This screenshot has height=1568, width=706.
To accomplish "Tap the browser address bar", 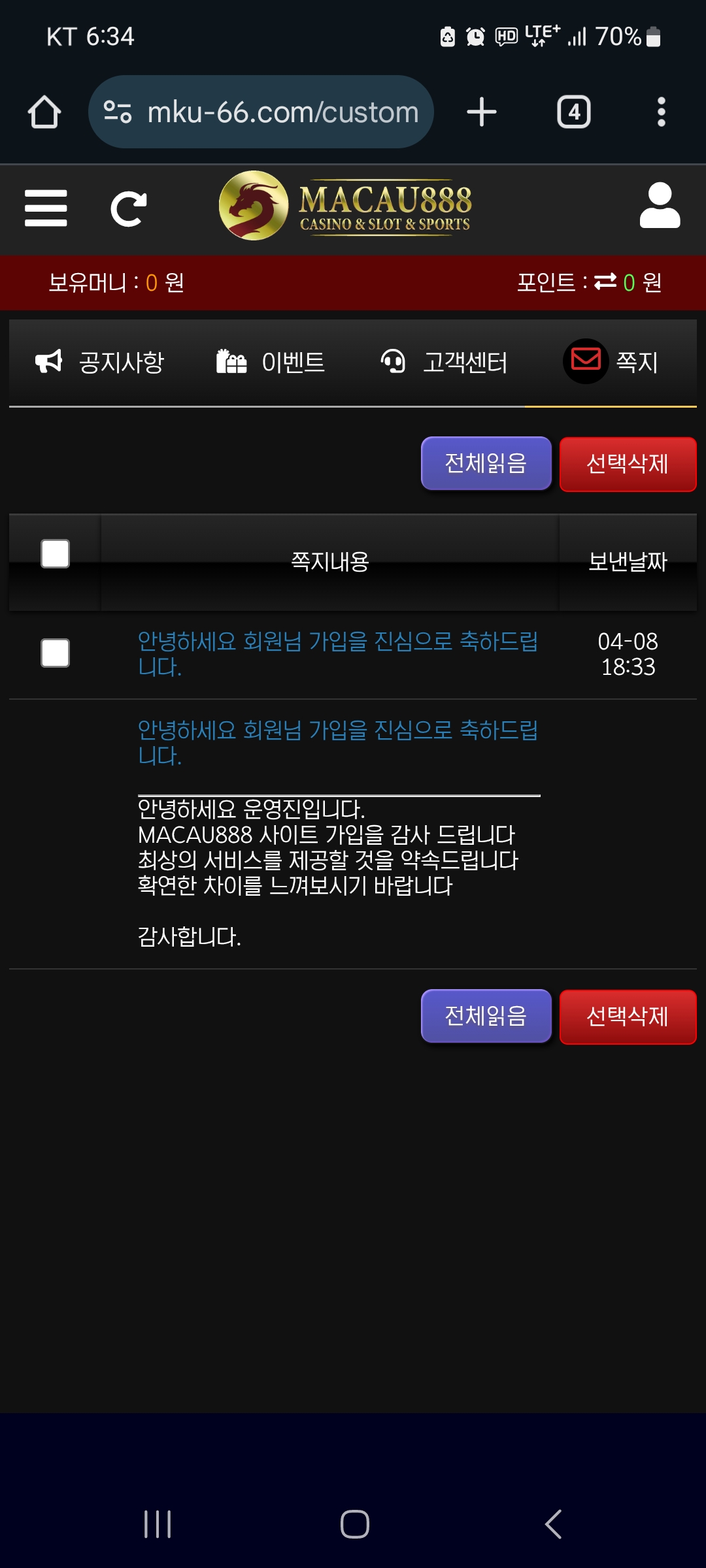I will tap(261, 112).
